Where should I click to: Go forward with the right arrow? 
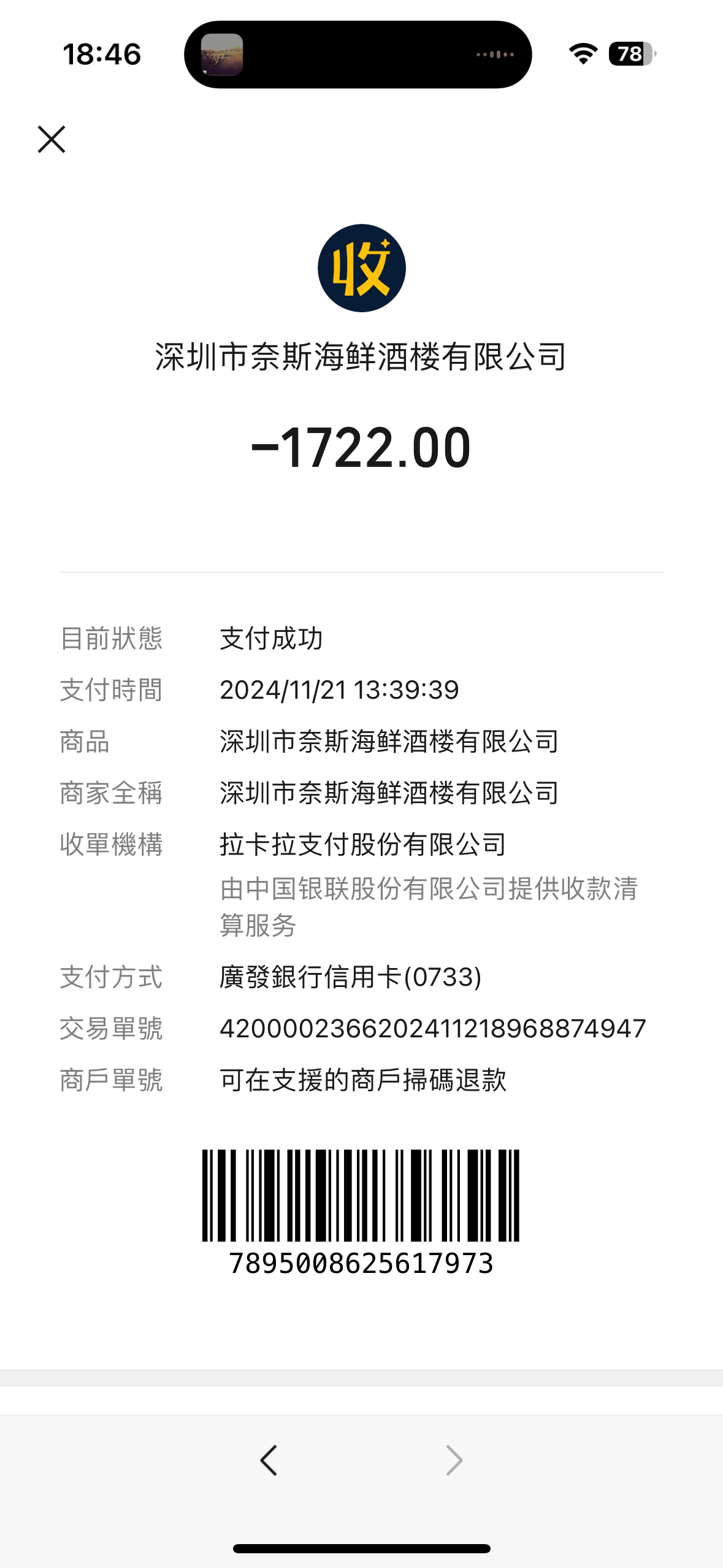pyautogui.click(x=454, y=1460)
